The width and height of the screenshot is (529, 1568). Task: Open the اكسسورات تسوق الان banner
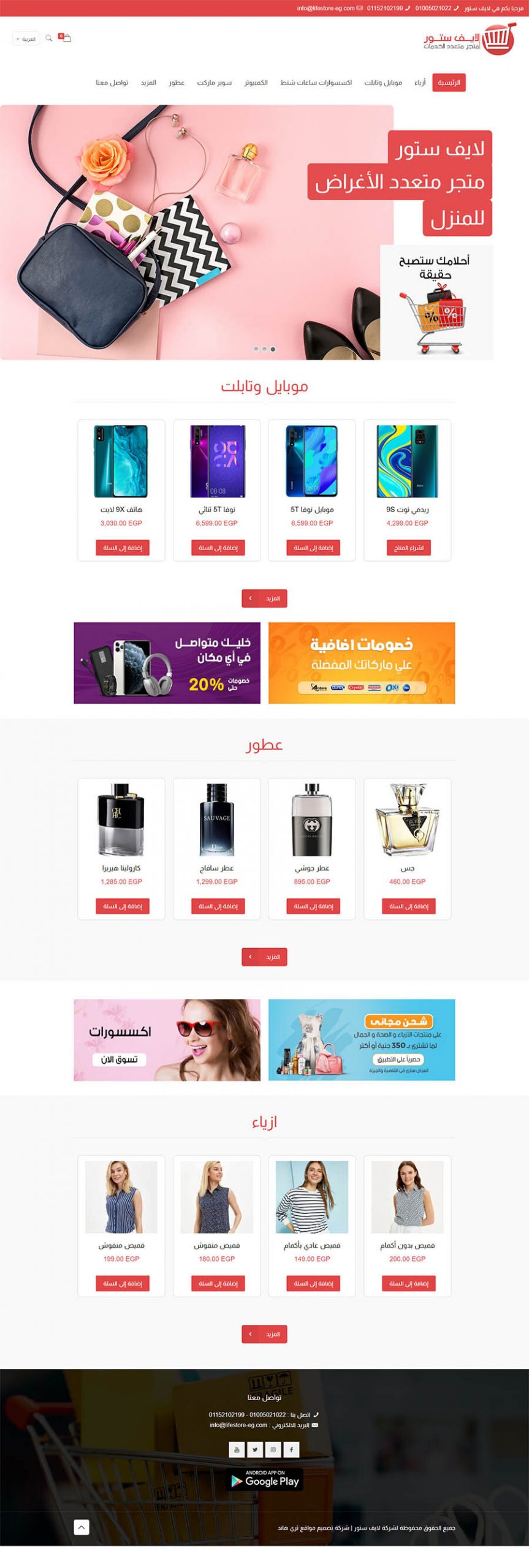pos(167,1039)
